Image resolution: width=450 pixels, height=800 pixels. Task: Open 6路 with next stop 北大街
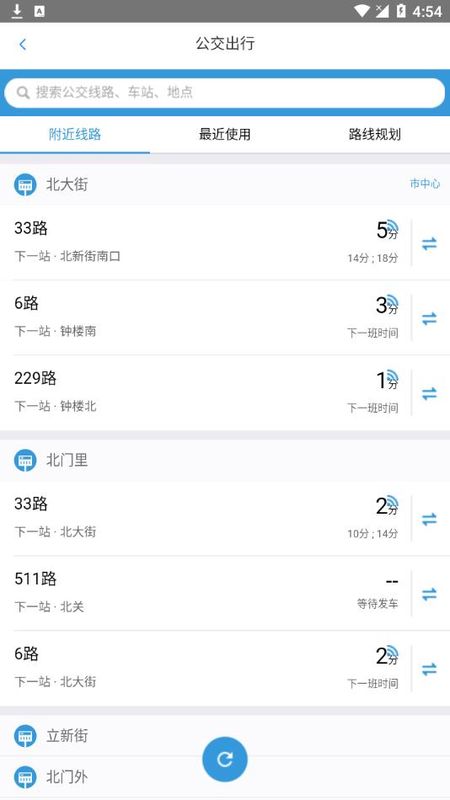click(205, 668)
